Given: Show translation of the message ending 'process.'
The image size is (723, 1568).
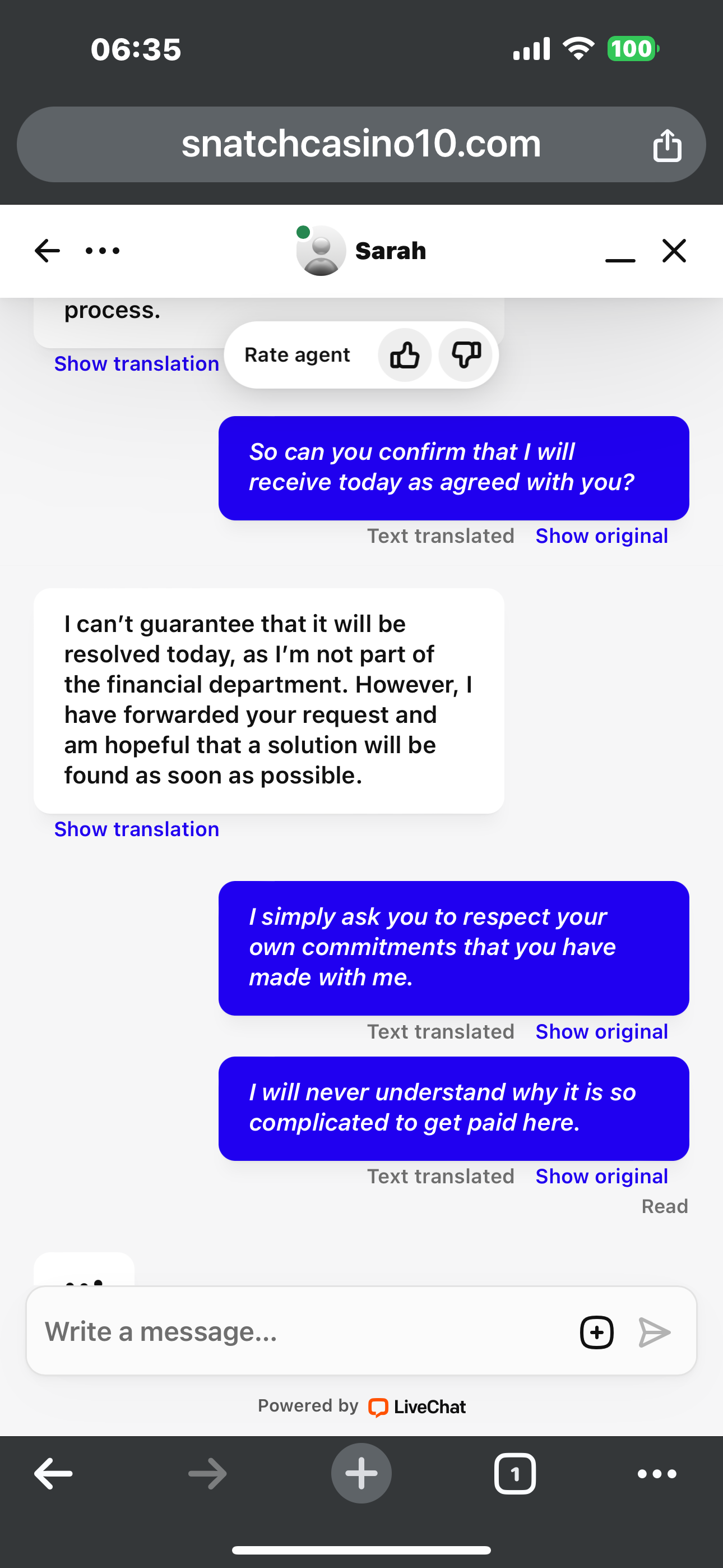Looking at the screenshot, I should click(x=136, y=363).
